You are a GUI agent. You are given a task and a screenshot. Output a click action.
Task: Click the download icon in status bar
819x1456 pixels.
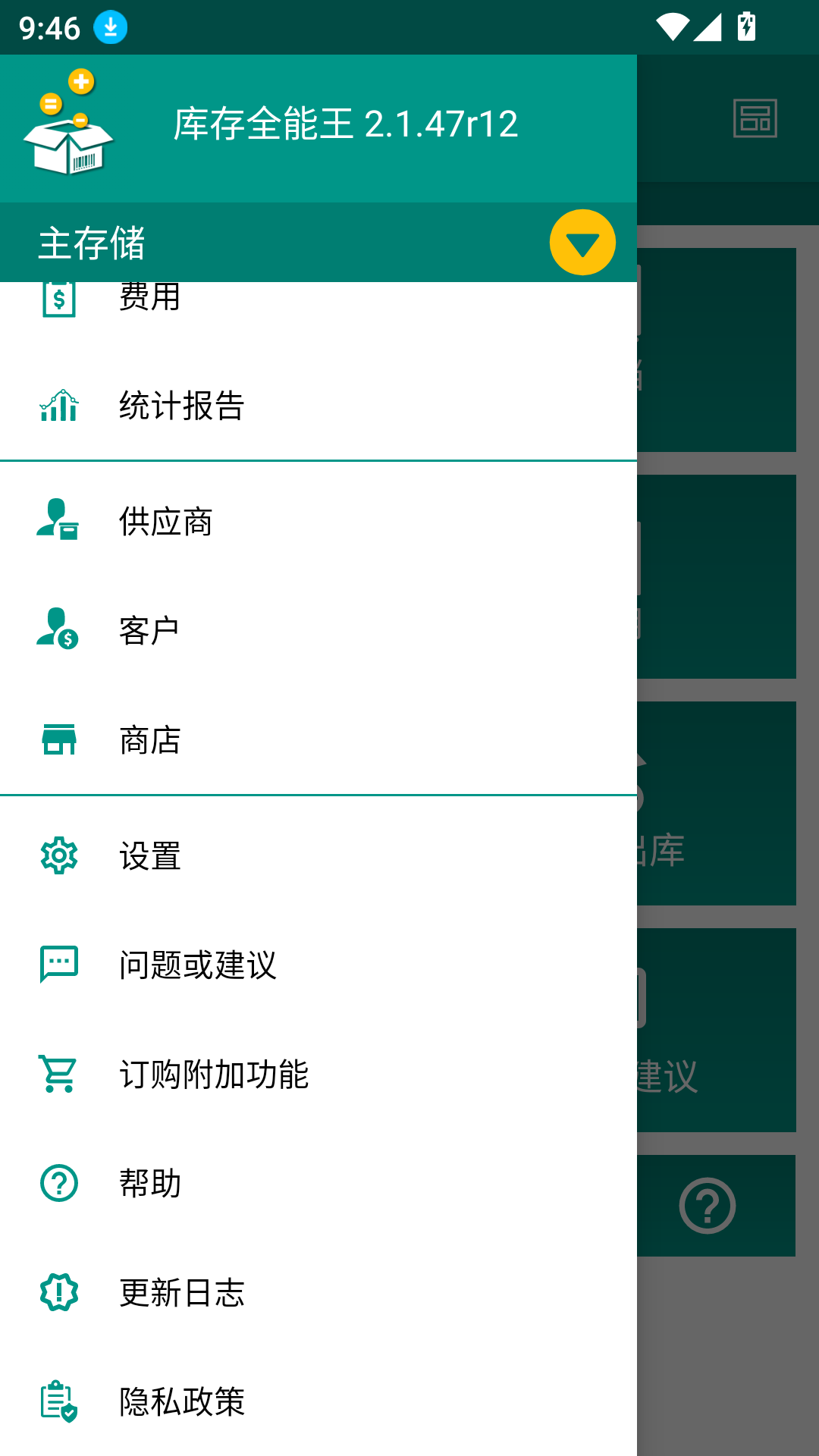coord(110,27)
